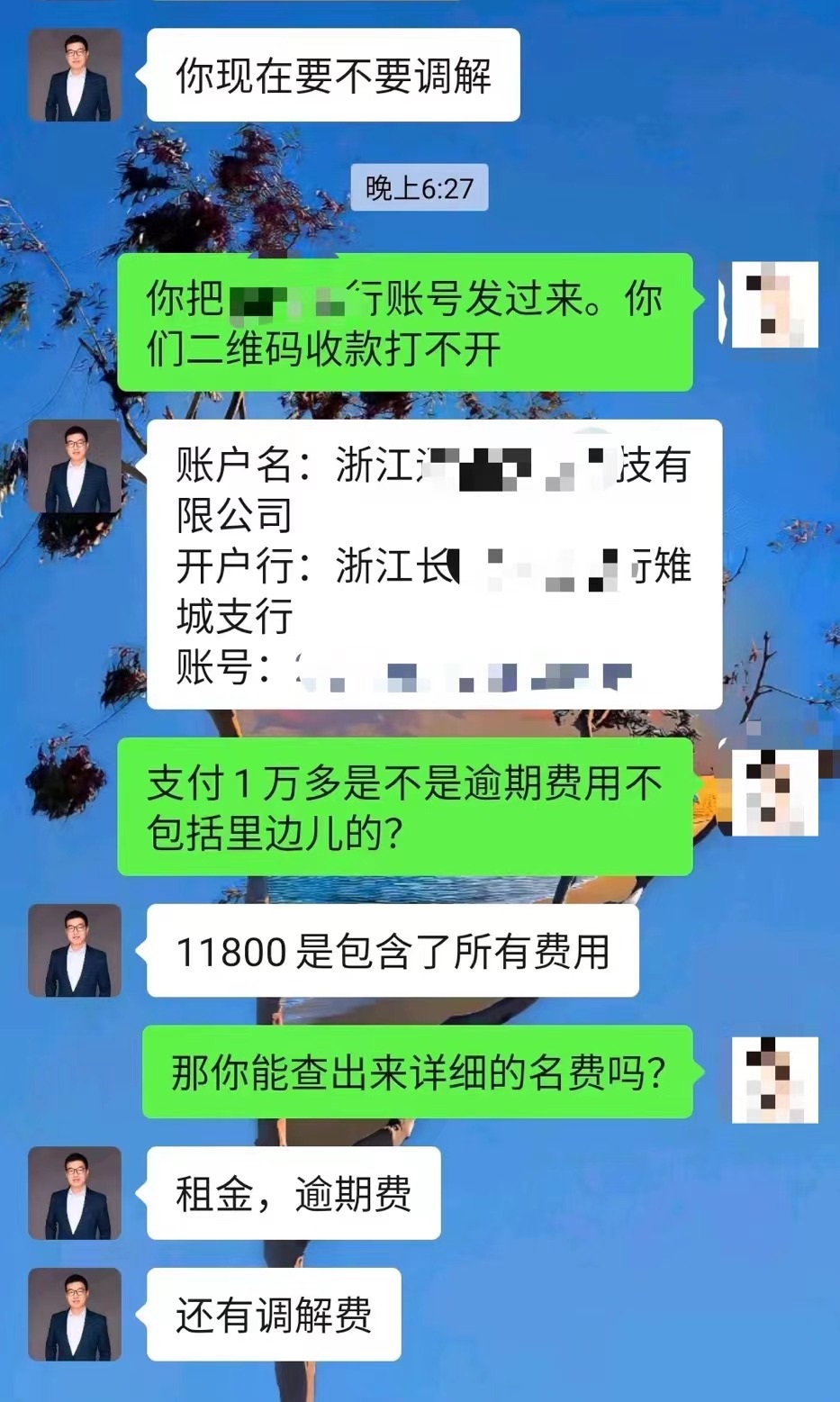840x1402 pixels.
Task: Open own avatar beside '那你能查出来详细的名费吗?'
Action: (774, 1079)
